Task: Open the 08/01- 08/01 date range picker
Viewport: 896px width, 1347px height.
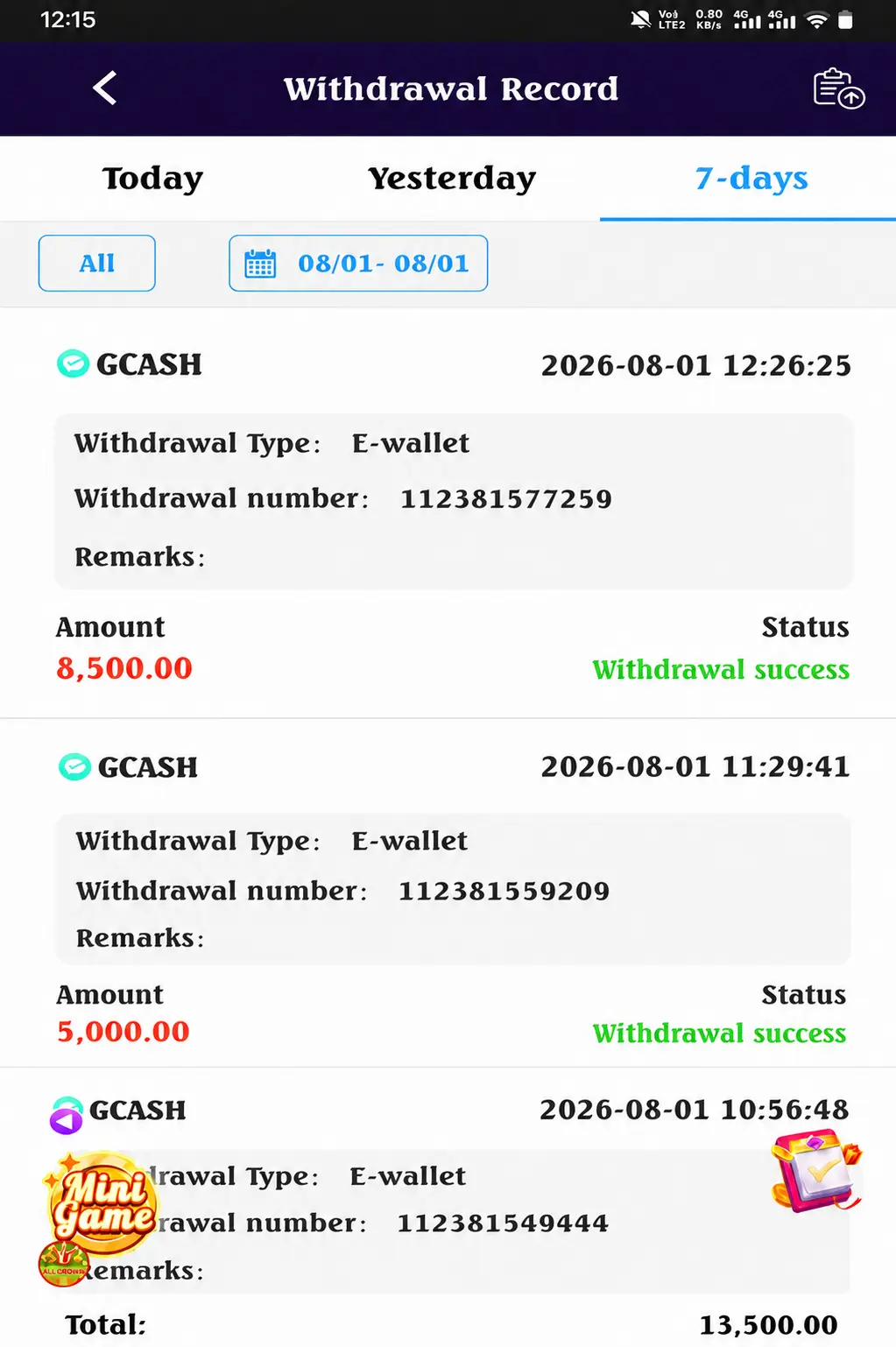Action: (x=358, y=263)
